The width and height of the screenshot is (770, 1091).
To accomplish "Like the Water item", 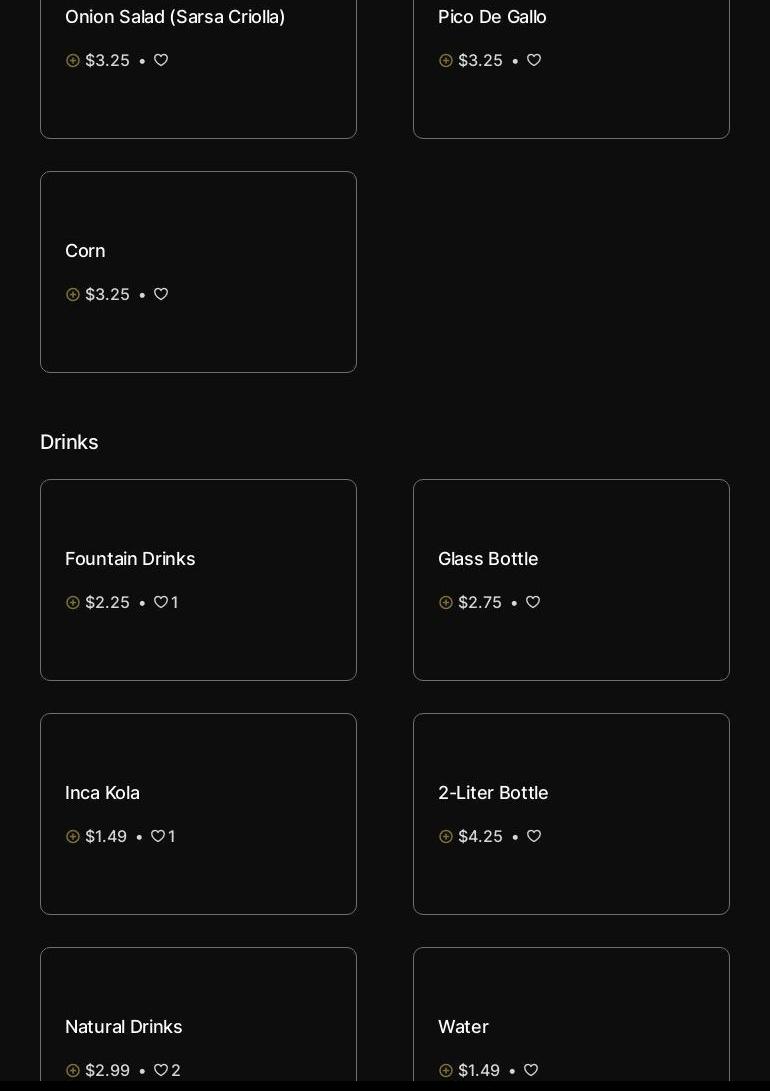I will [531, 1070].
